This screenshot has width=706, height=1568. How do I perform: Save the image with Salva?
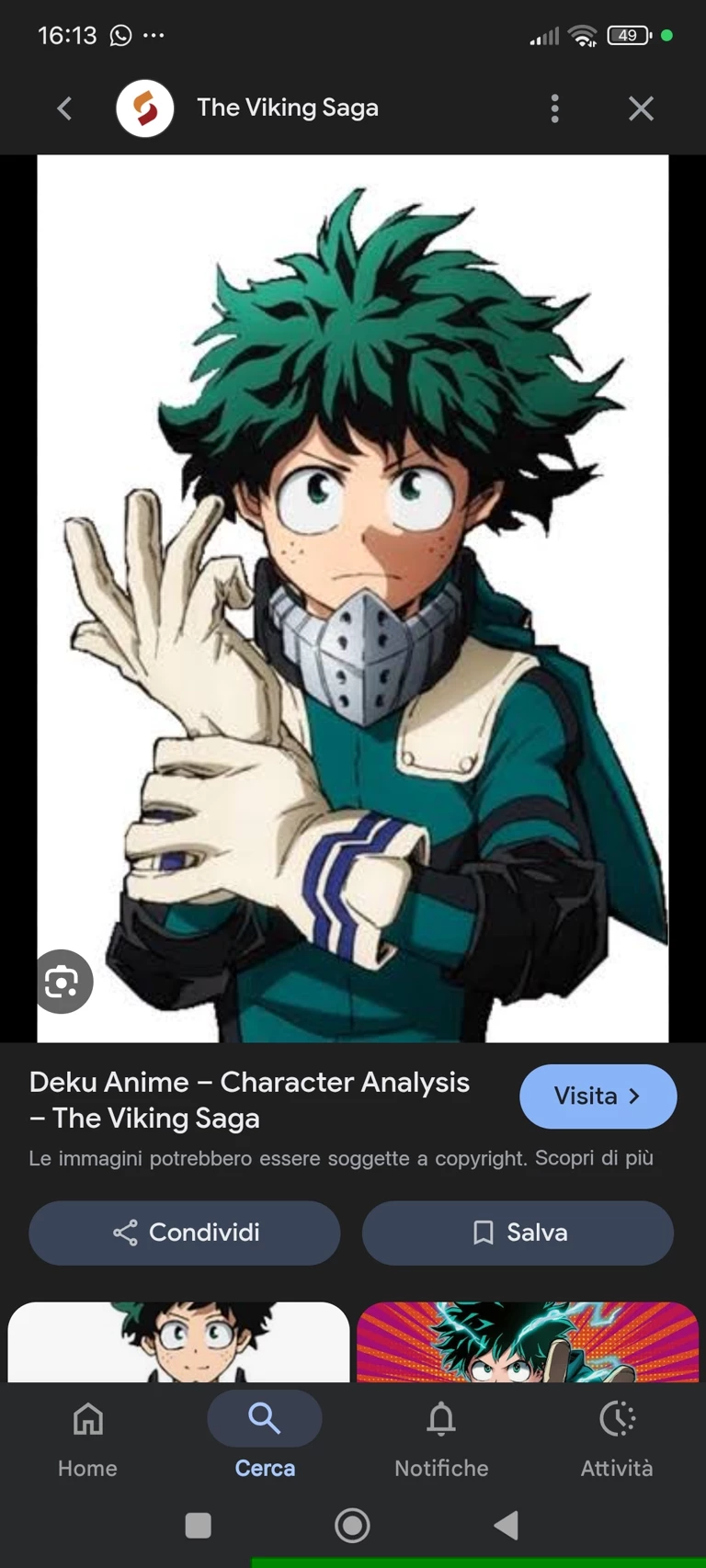tap(518, 1233)
